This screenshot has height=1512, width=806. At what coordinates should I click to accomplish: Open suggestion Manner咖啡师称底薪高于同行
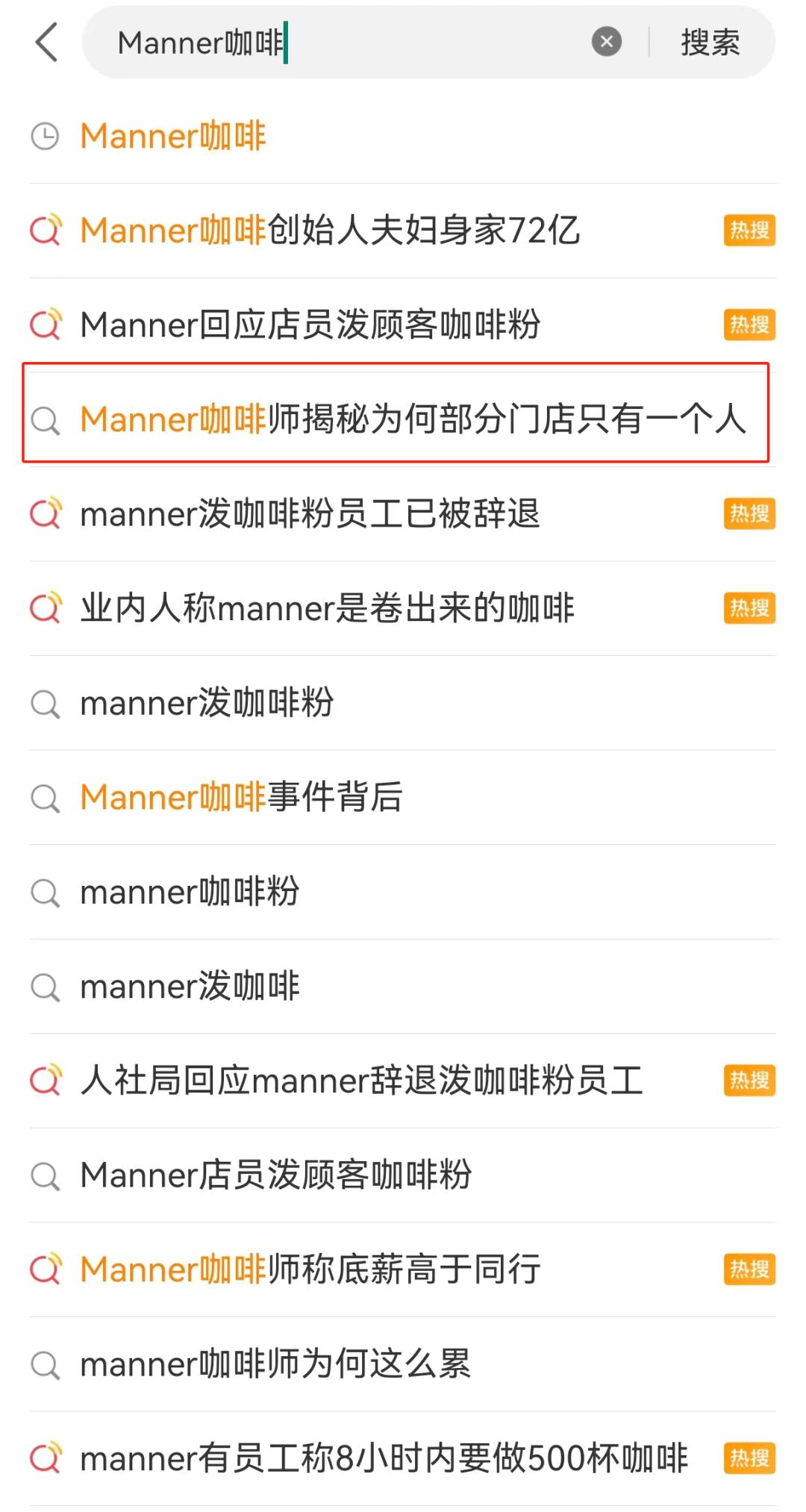click(x=310, y=1269)
